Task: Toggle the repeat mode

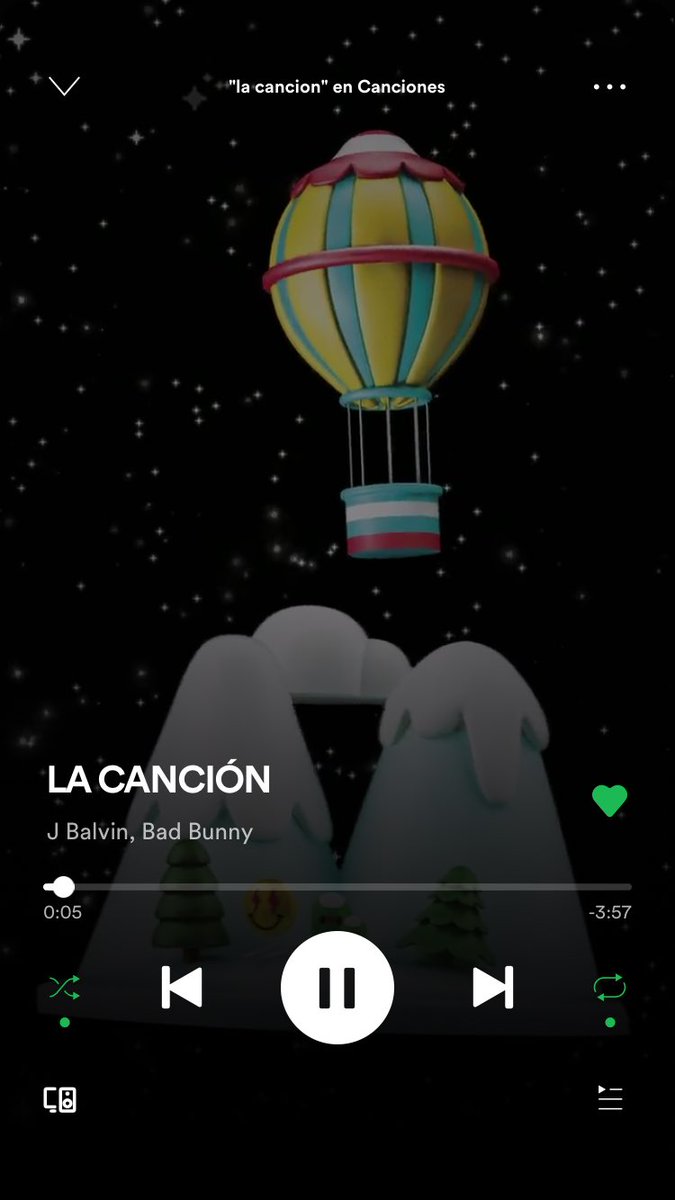Action: (609, 988)
